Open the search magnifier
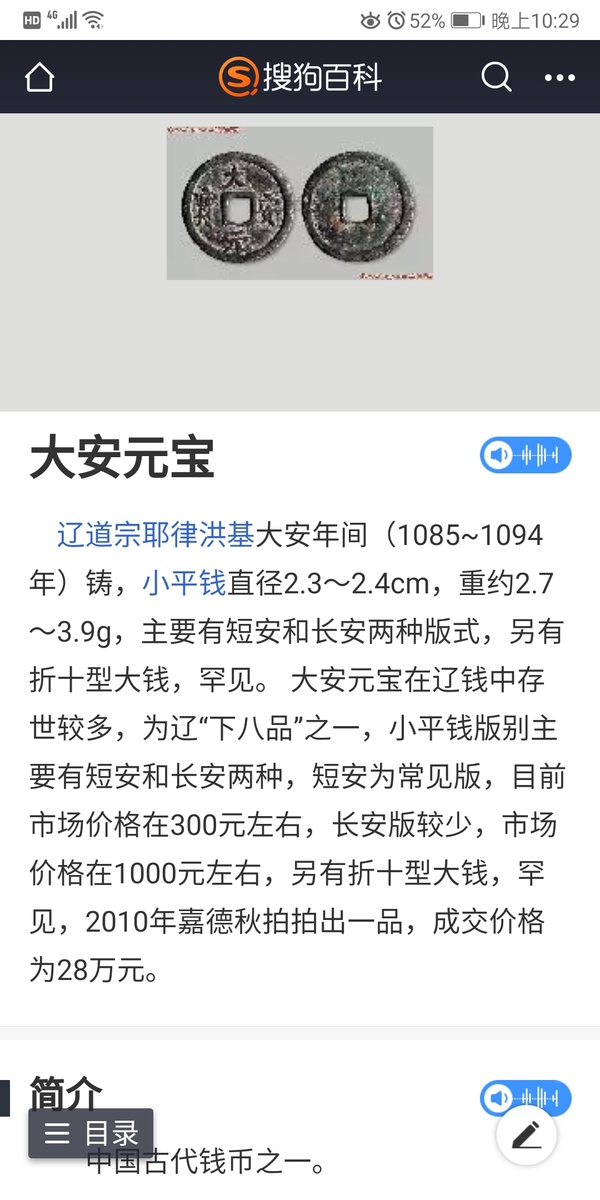Screen dimensions: 600x1200 [496, 77]
